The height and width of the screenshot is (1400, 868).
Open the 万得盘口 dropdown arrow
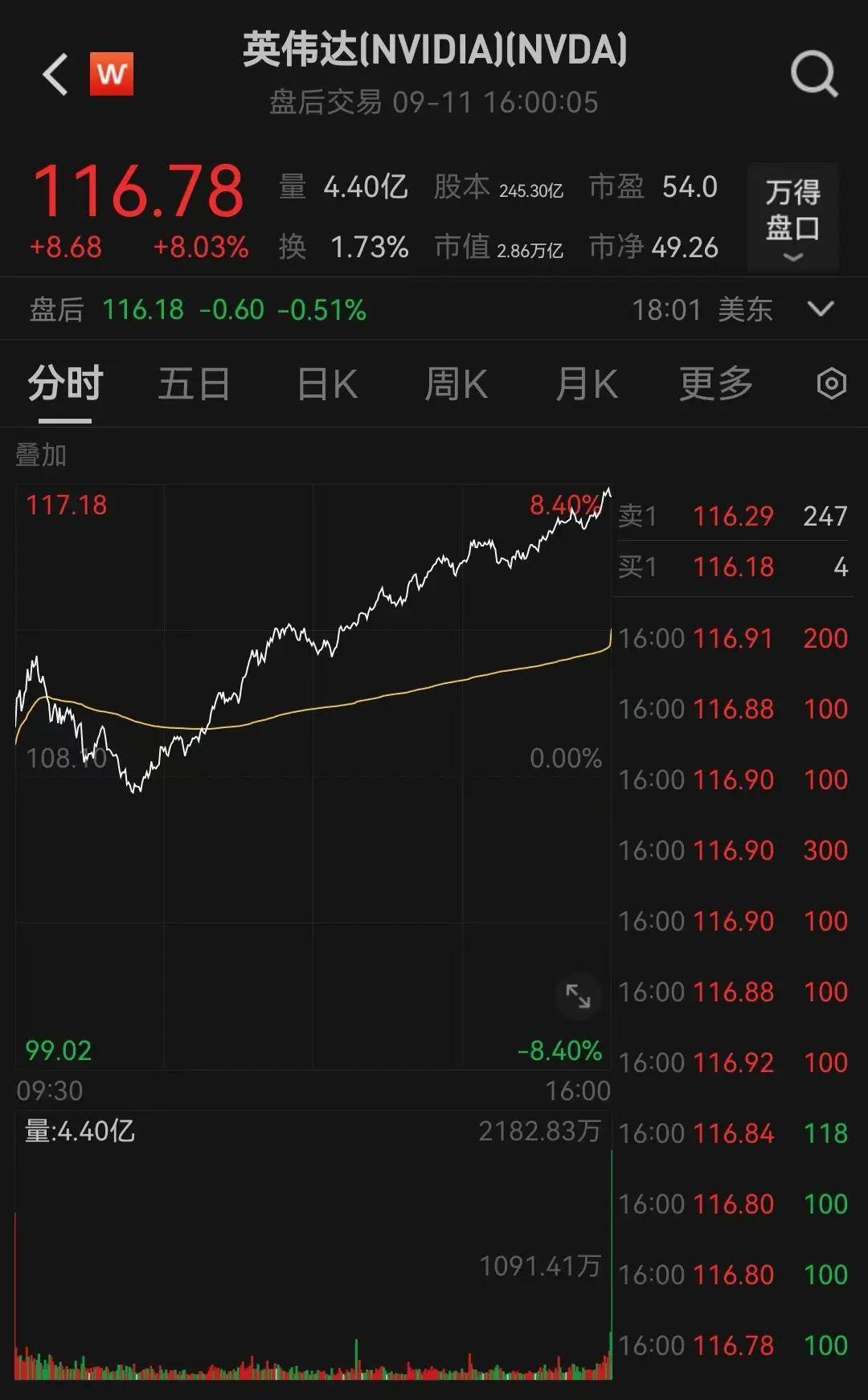tap(792, 256)
